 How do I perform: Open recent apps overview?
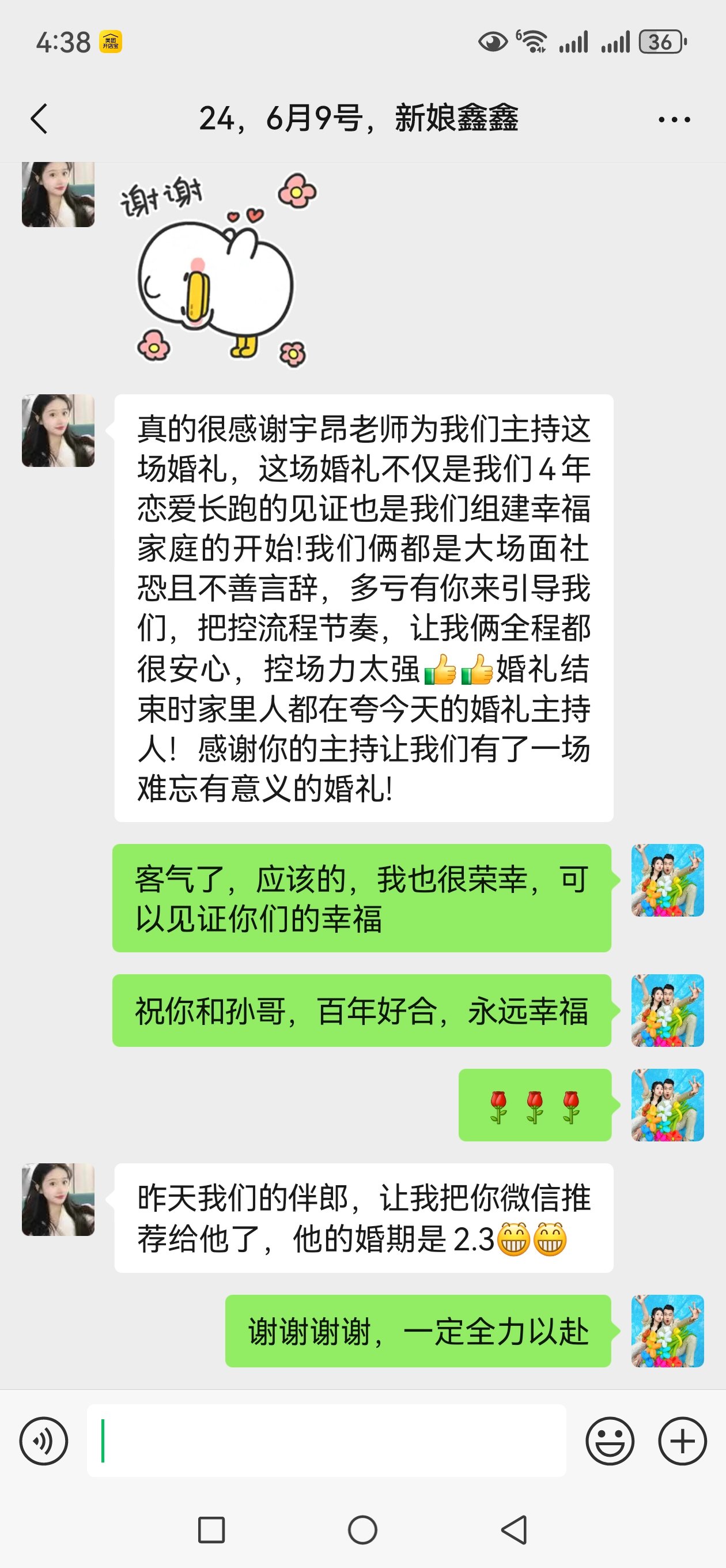211,1529
